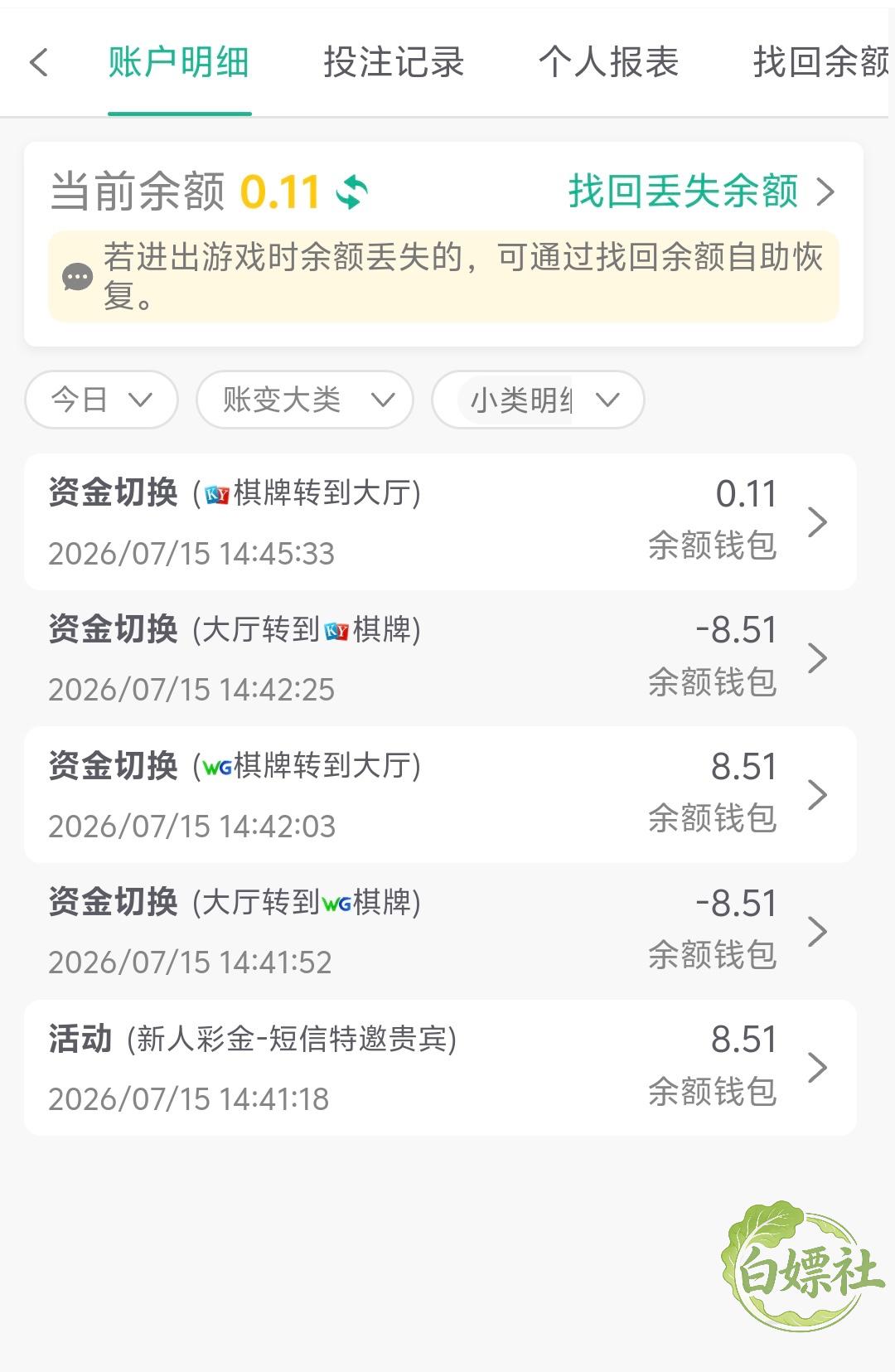
Task: Open the 找回丢失余额 link
Action: 701,191
